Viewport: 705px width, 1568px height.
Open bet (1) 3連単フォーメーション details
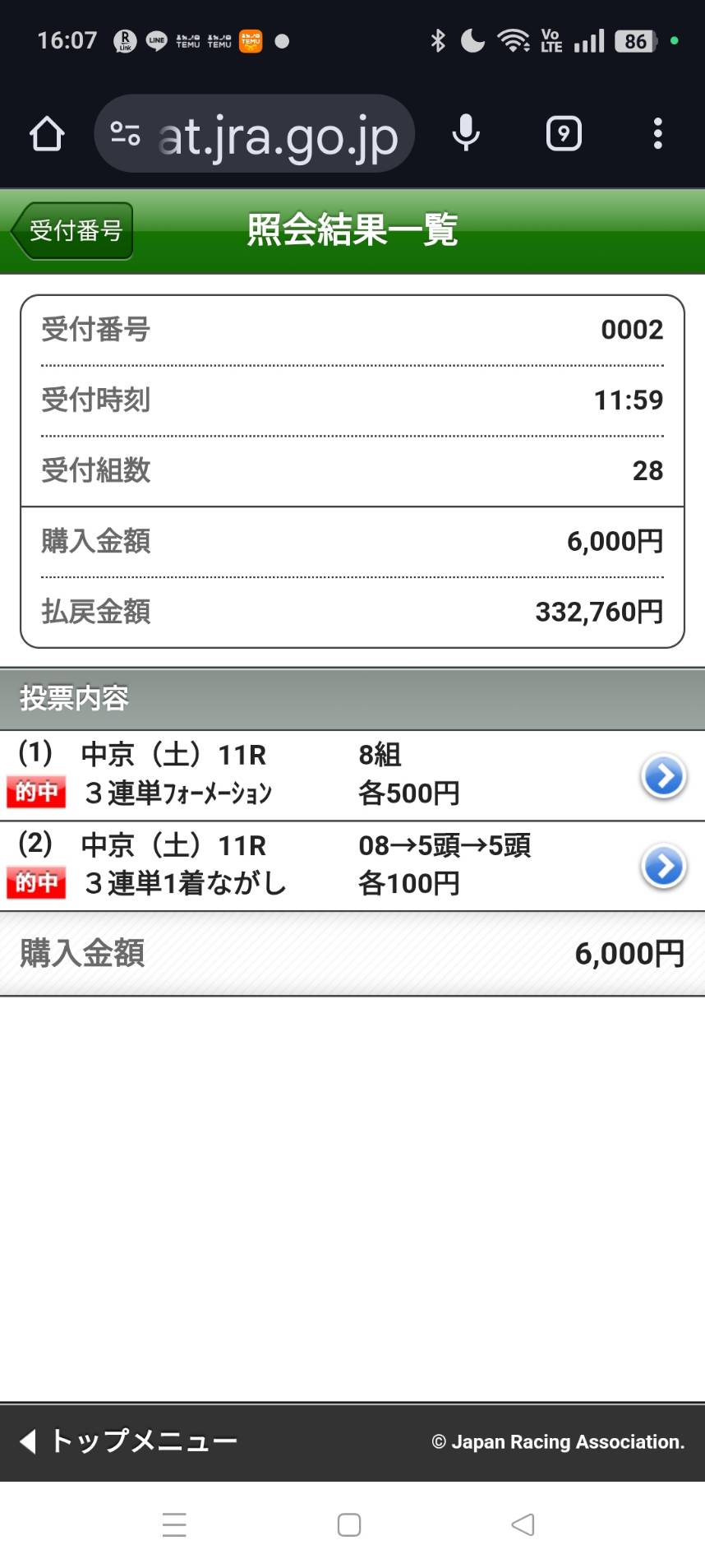coord(663,775)
